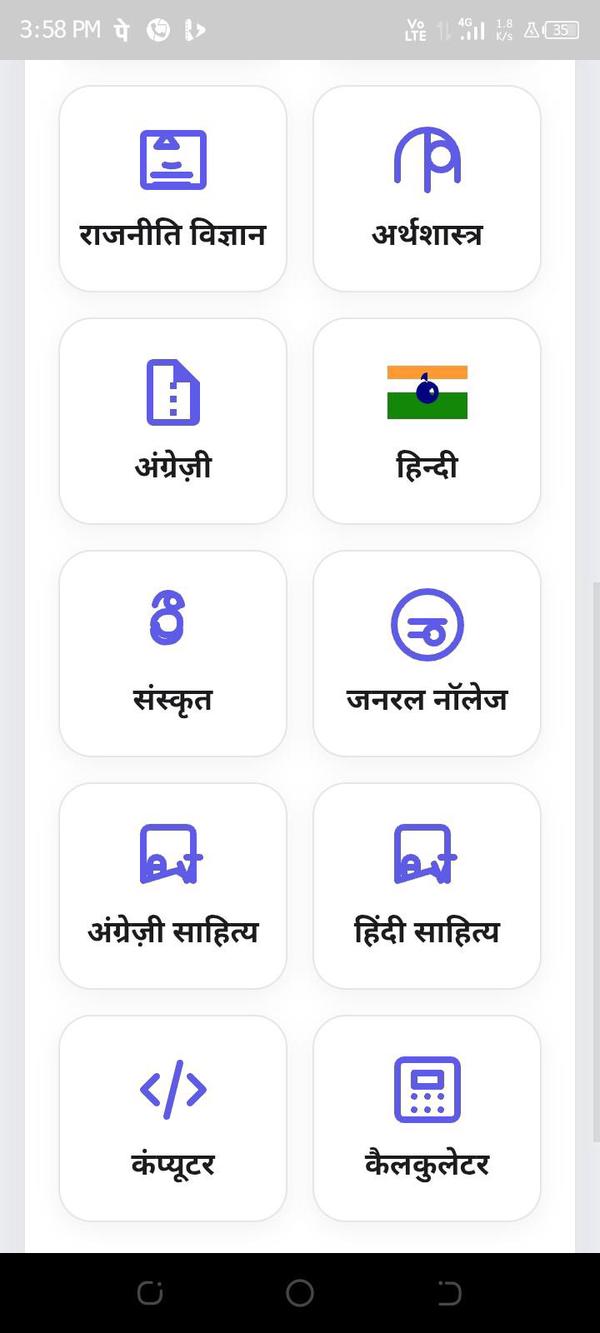Launch the कैलकुलेटर card
Viewport: 600px width, 1333px height.
tap(427, 1117)
